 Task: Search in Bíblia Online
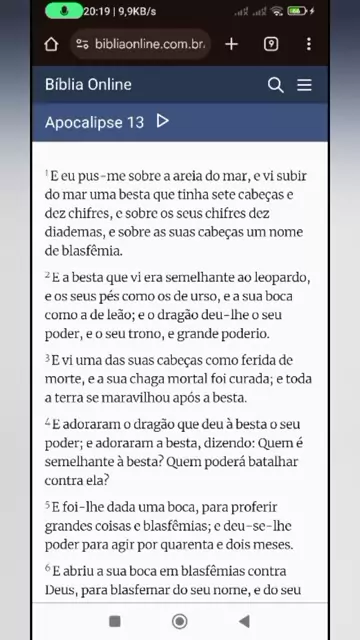pos(276,85)
